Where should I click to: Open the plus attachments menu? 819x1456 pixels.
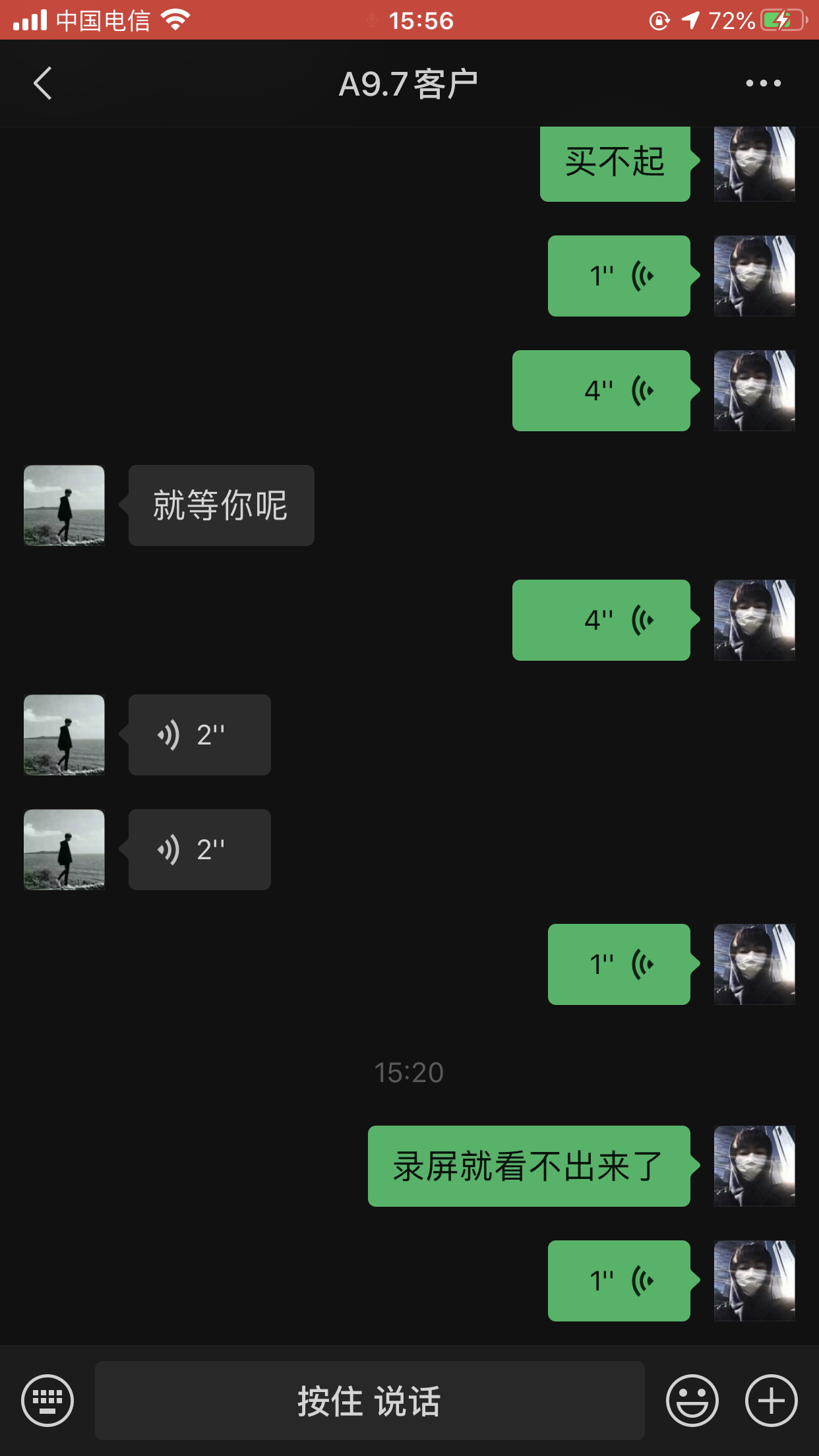pyautogui.click(x=771, y=1401)
